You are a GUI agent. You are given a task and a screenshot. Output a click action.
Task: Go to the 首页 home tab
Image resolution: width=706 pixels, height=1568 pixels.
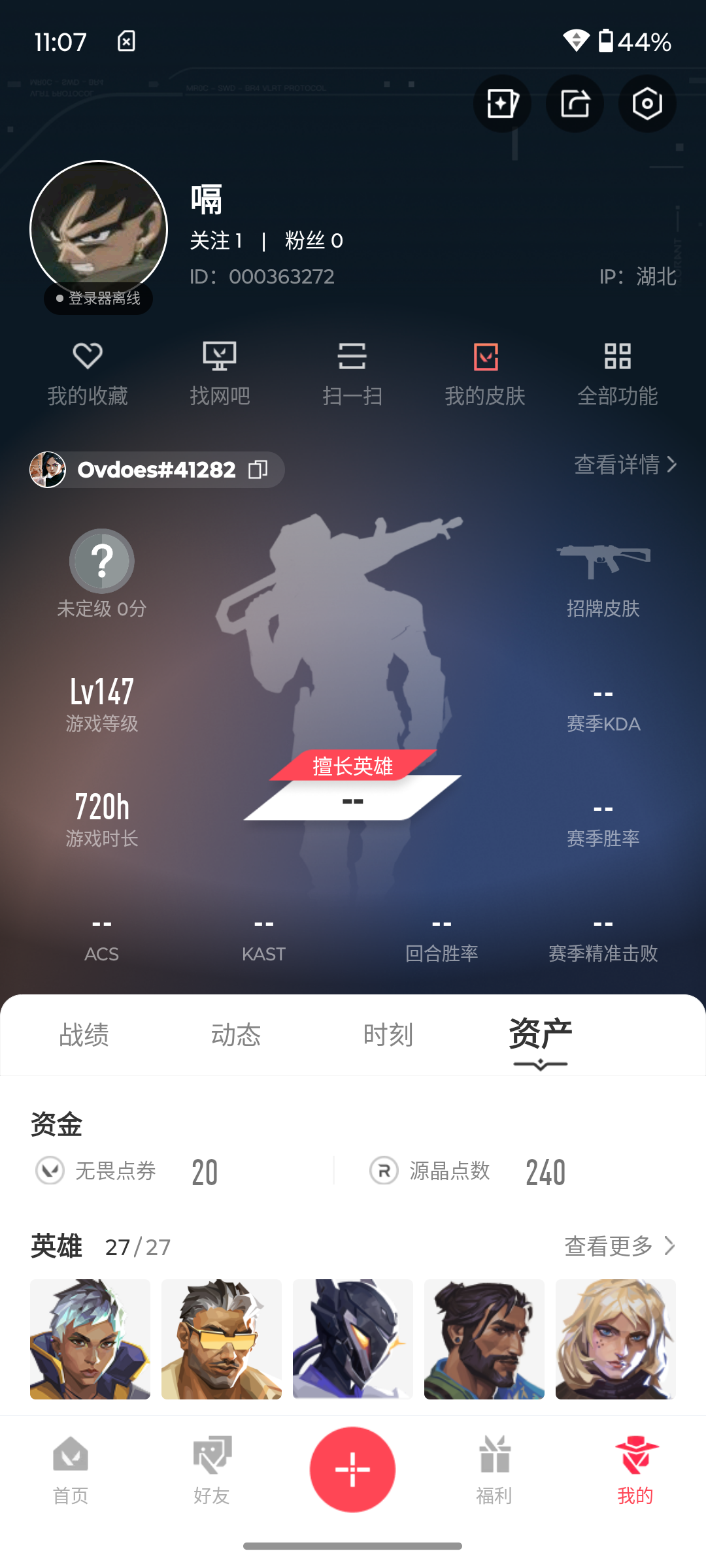coord(71,1471)
